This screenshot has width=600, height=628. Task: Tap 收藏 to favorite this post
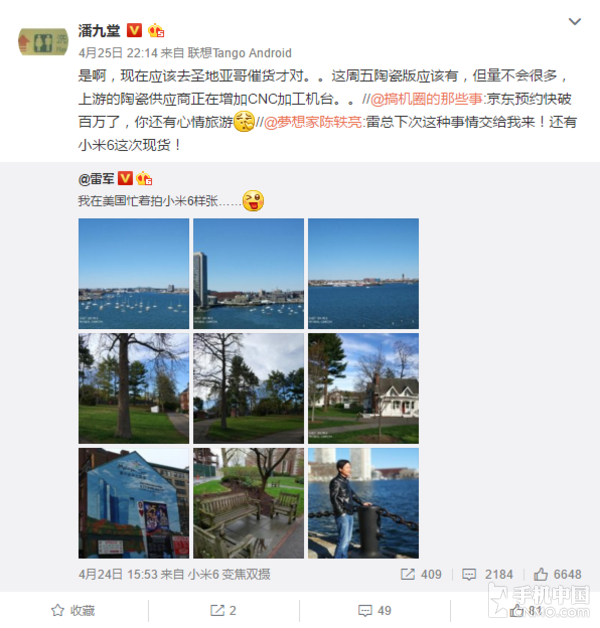73,610
